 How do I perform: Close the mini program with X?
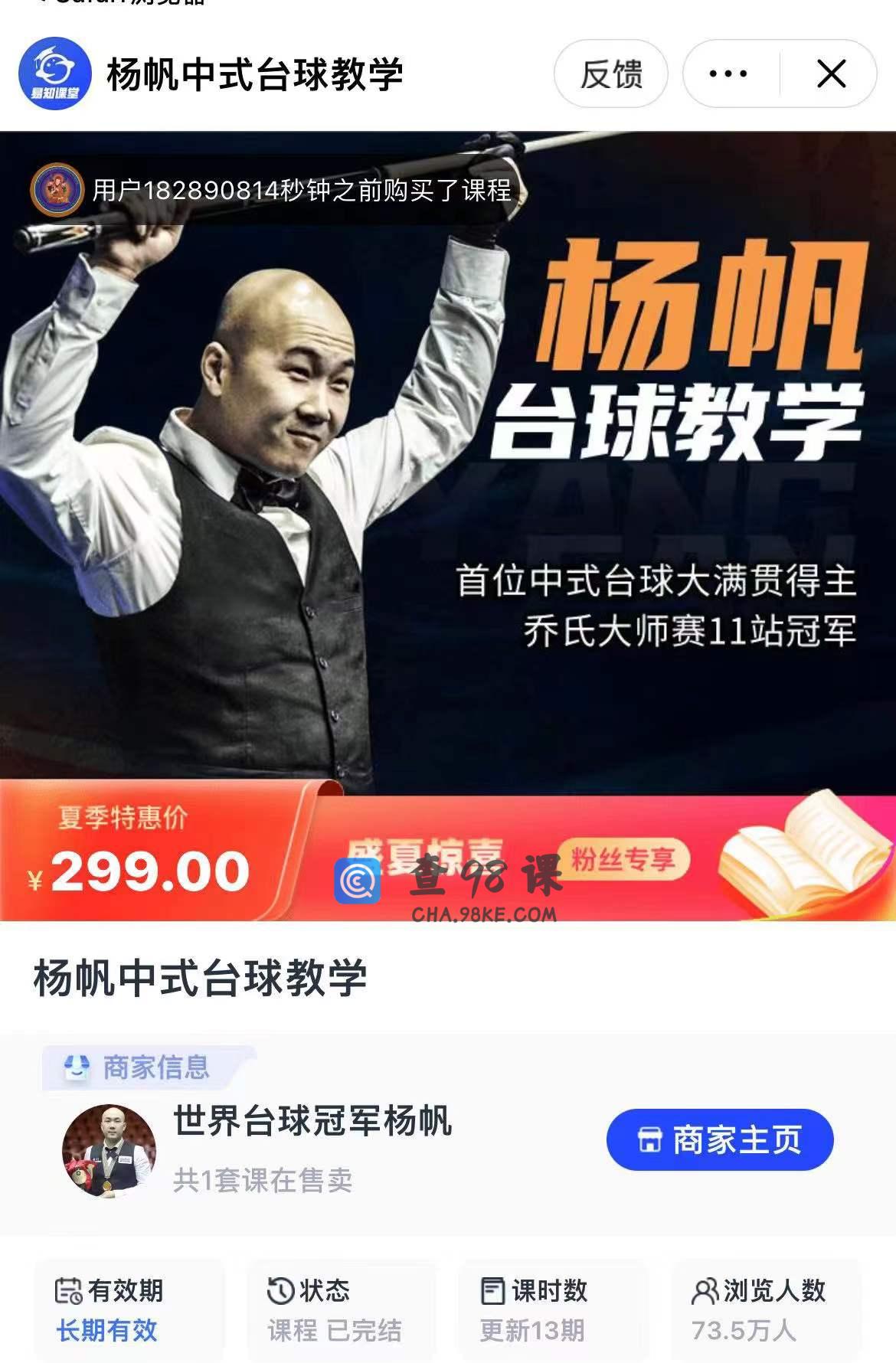[831, 74]
